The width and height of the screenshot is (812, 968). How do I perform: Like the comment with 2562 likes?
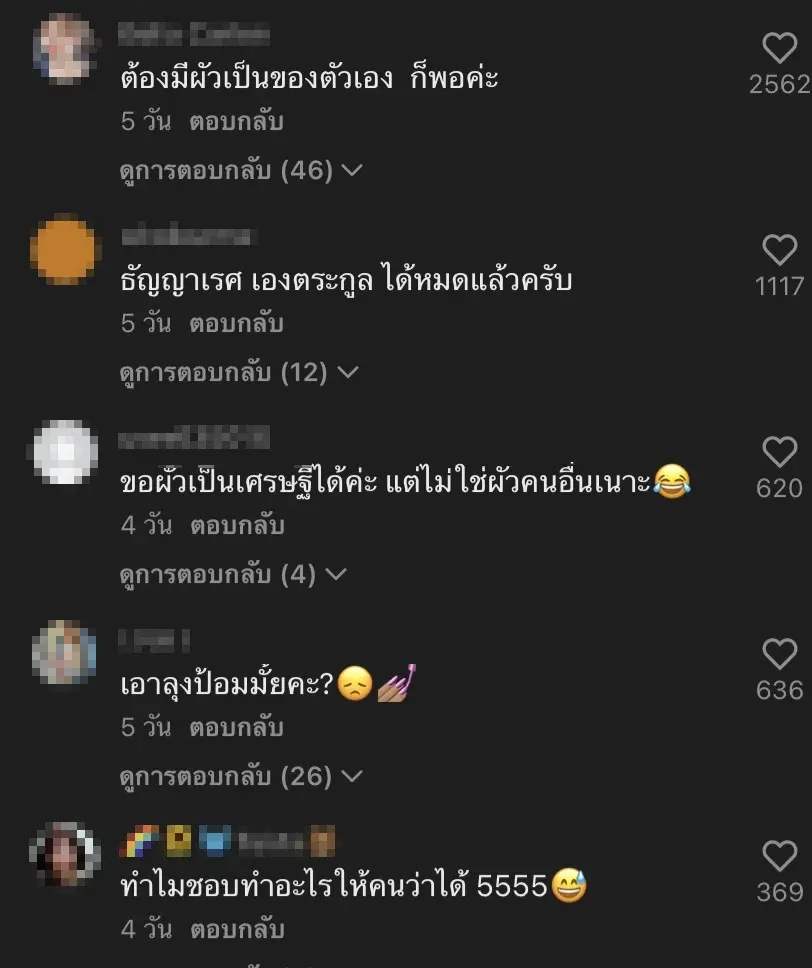[x=779, y=48]
